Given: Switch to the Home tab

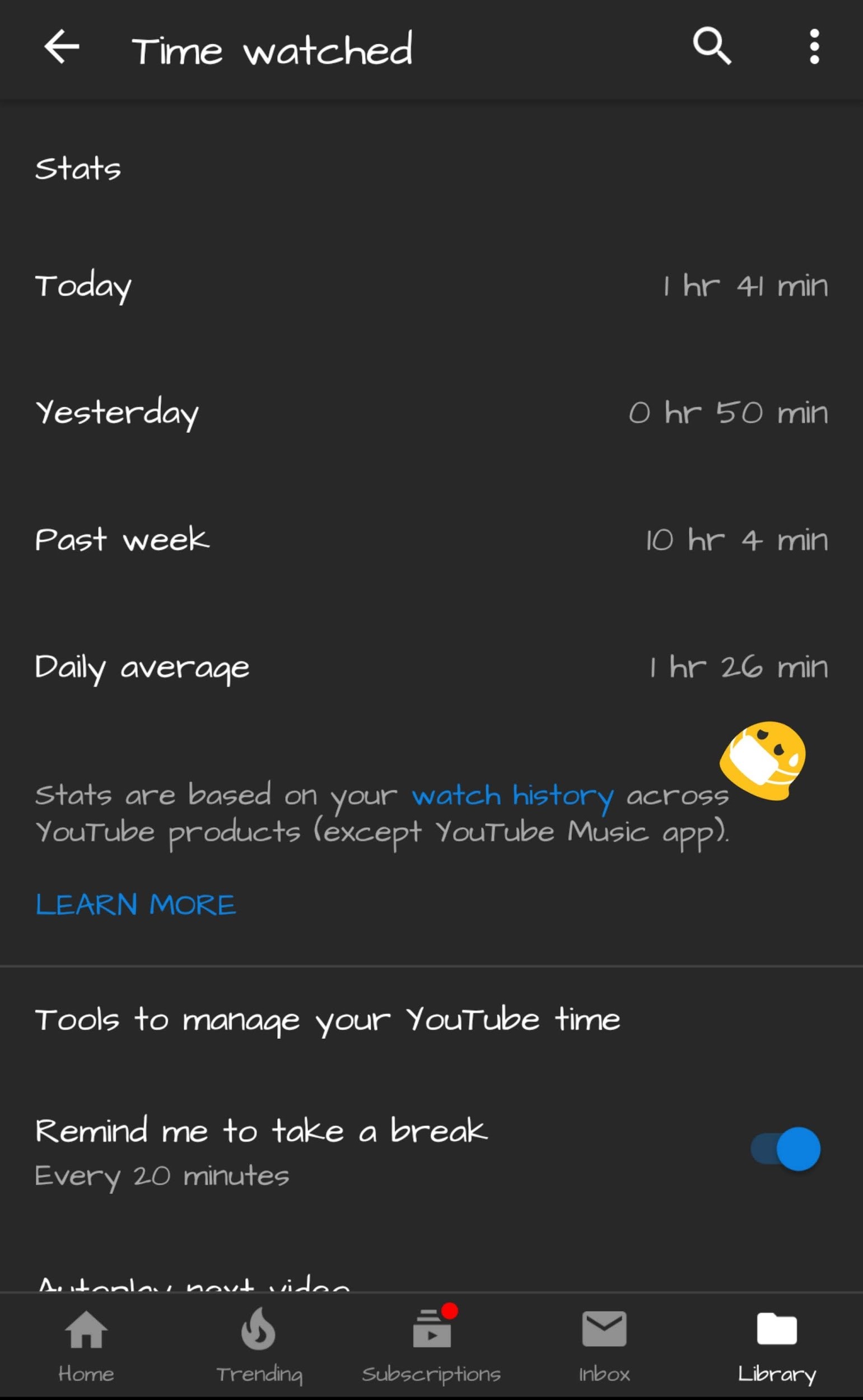Looking at the screenshot, I should (86, 1346).
